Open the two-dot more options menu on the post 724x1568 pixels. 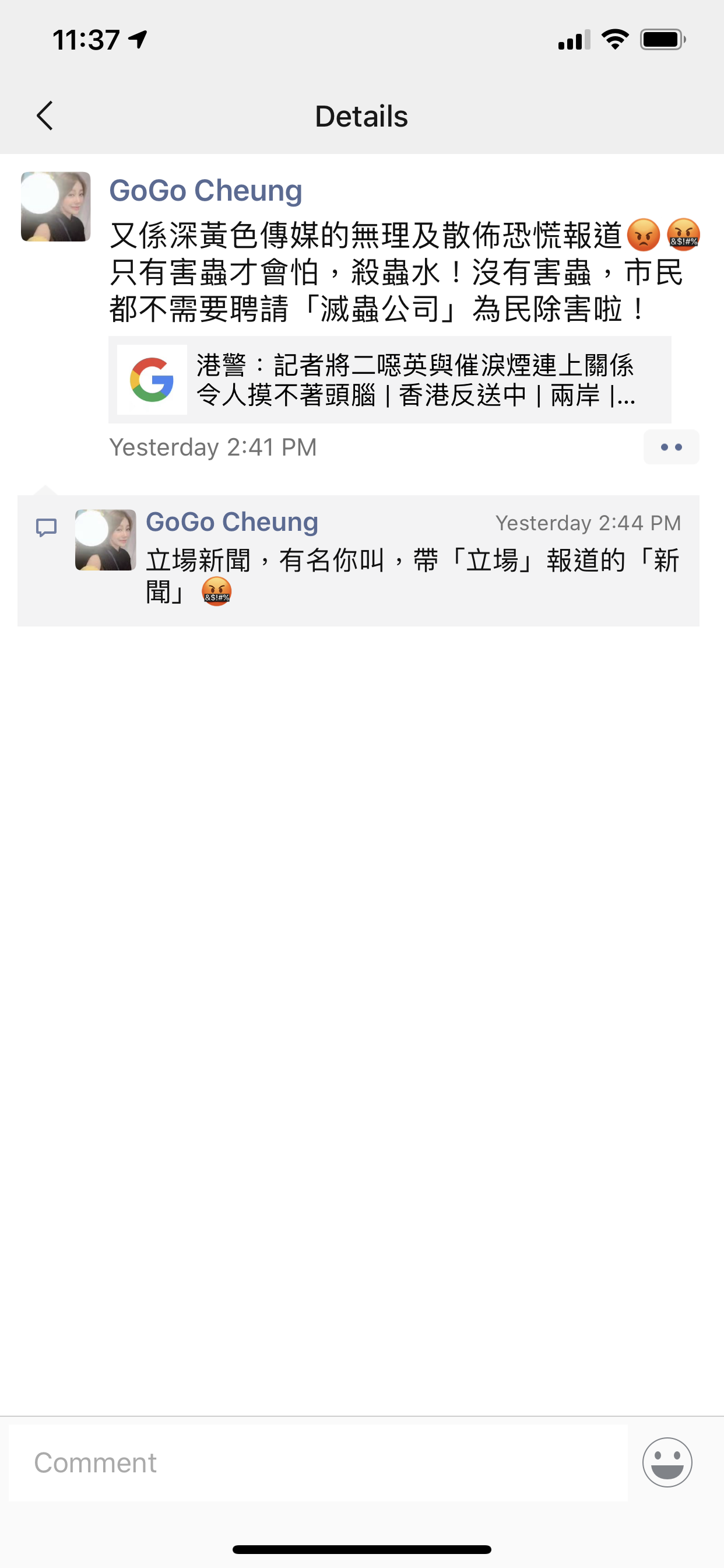[x=670, y=447]
